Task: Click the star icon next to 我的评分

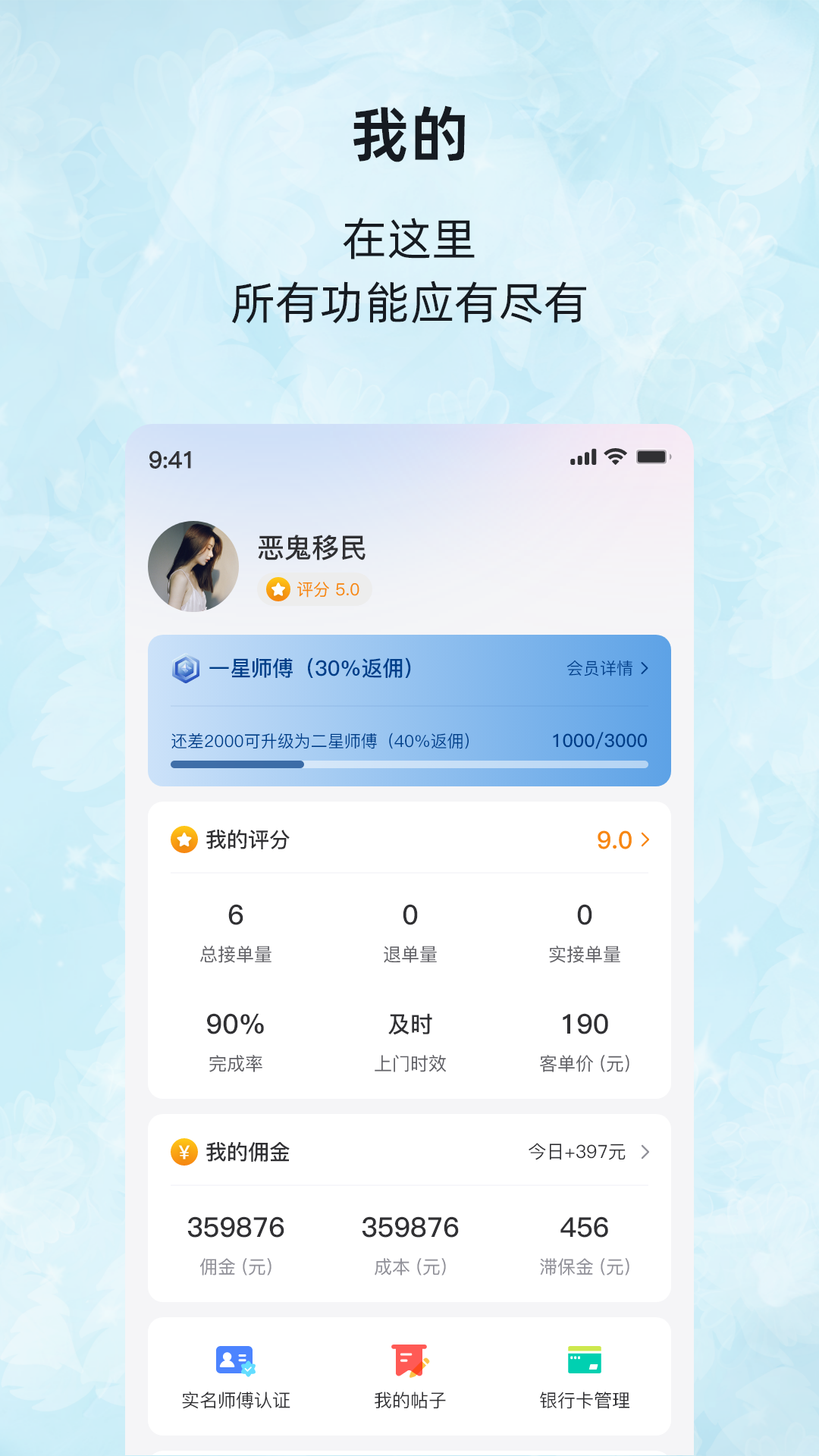Action: click(184, 839)
